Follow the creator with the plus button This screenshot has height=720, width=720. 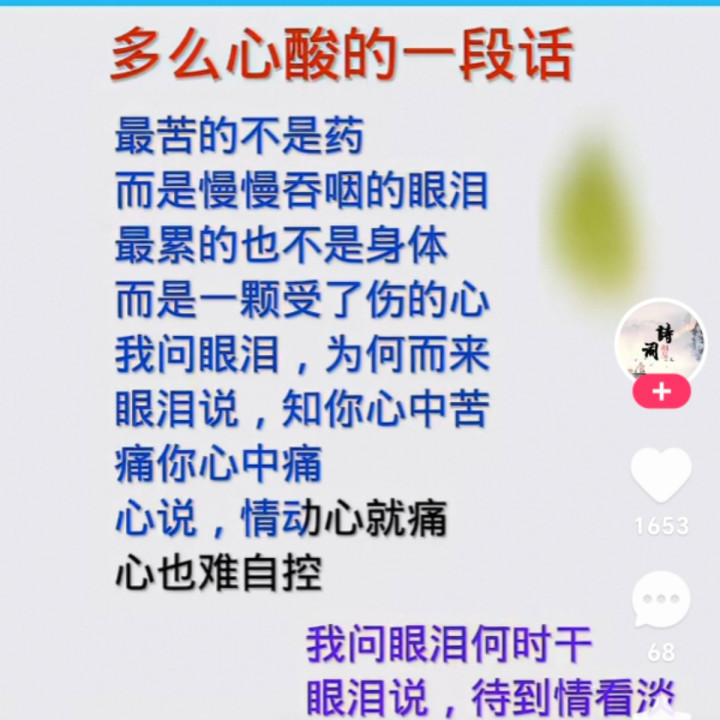click(661, 392)
